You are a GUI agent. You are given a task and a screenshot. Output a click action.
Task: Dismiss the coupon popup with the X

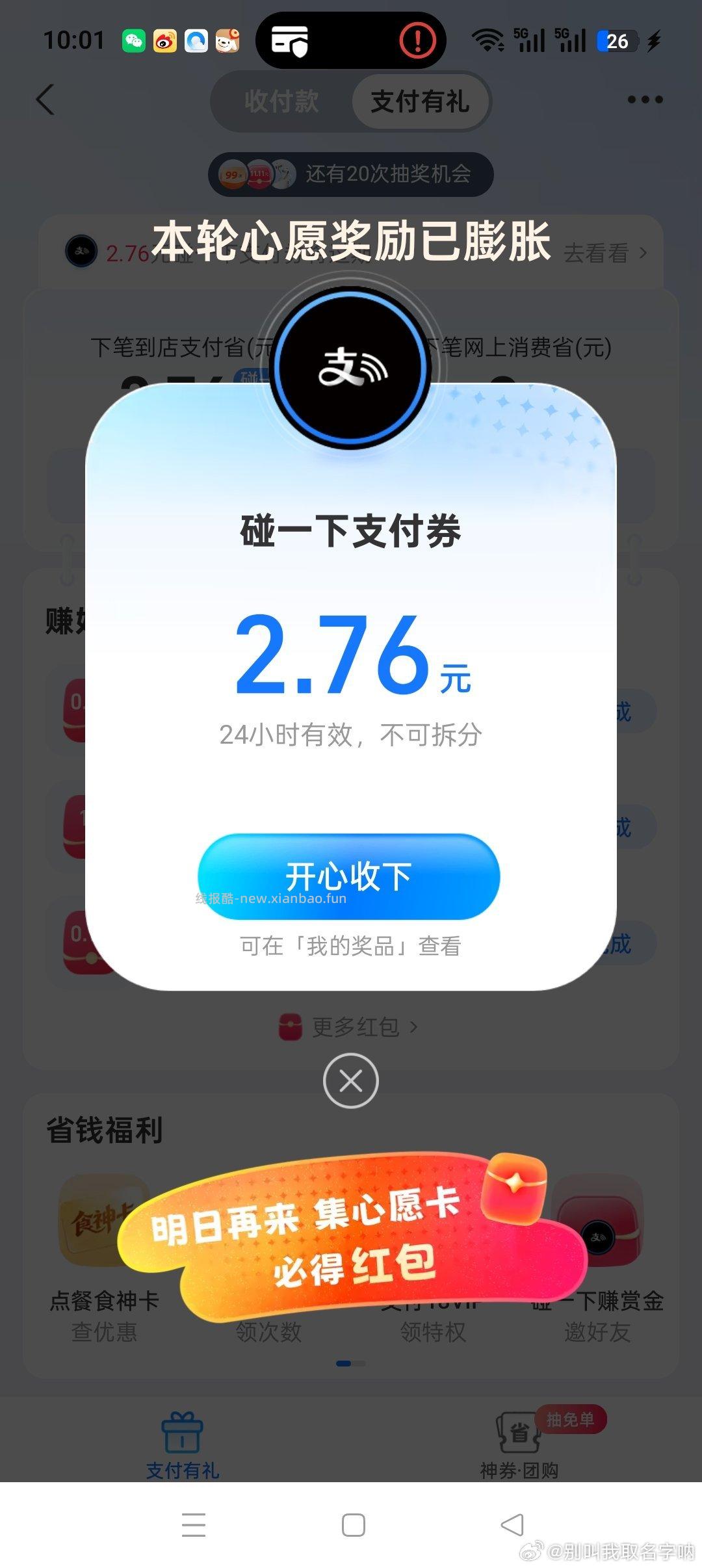[x=351, y=1079]
